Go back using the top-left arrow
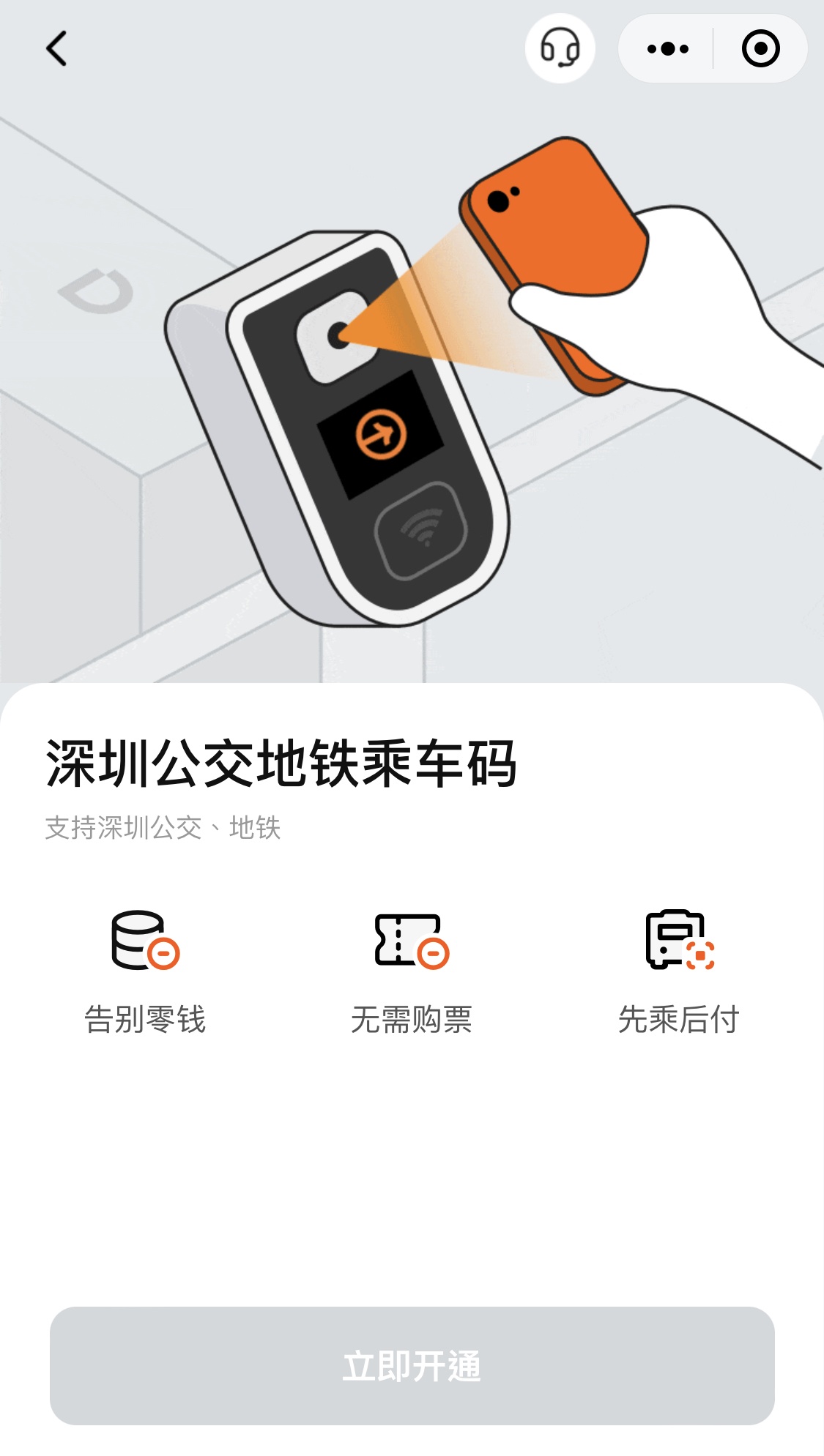This screenshot has width=824, height=1456. coord(56,48)
